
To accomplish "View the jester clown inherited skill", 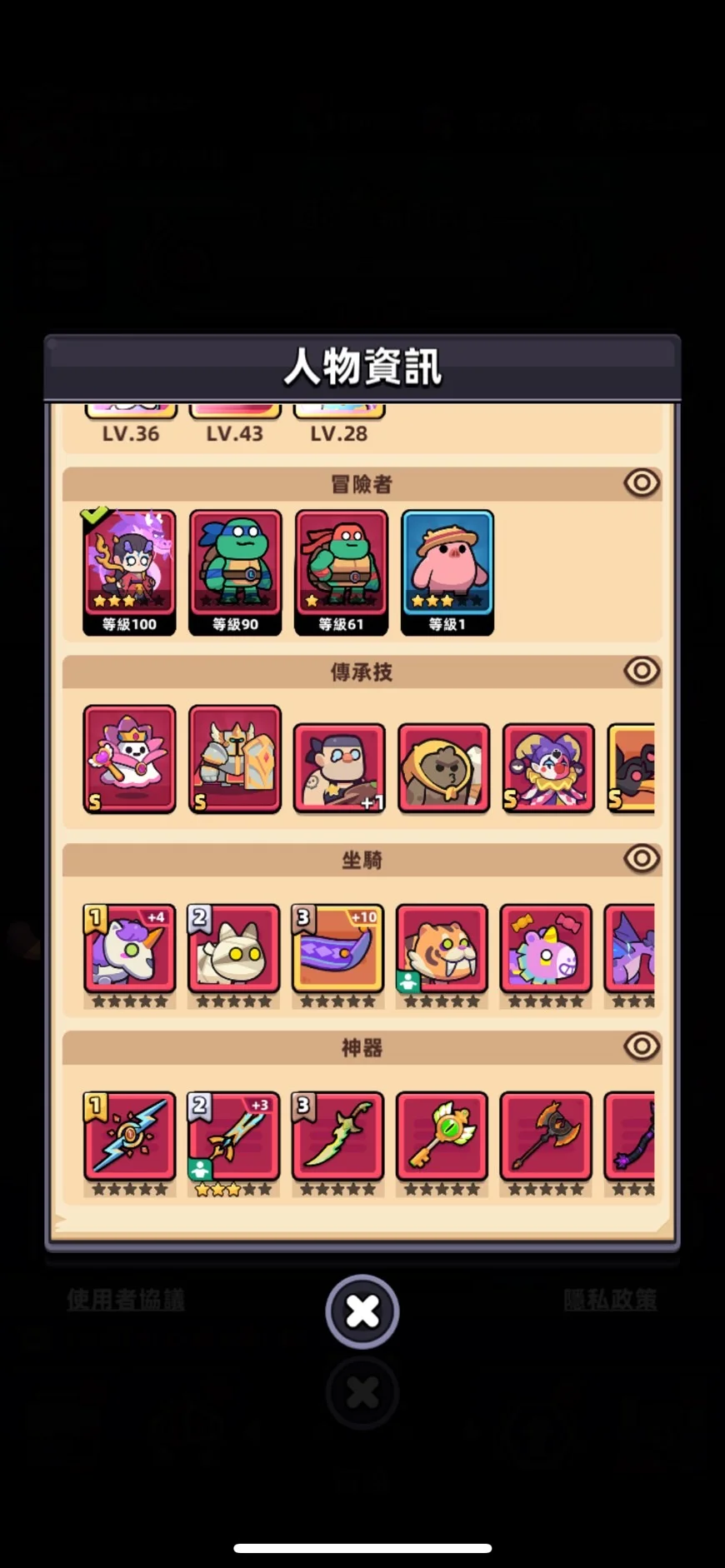I will (x=548, y=767).
